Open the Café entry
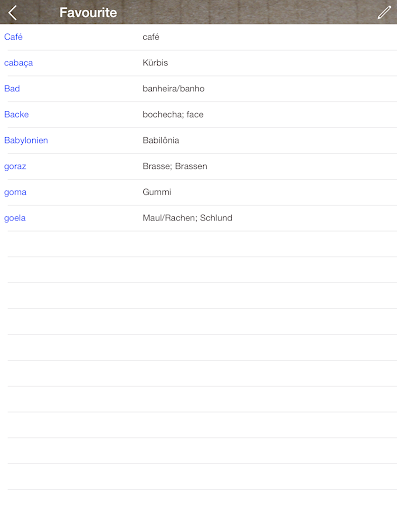 click(199, 37)
